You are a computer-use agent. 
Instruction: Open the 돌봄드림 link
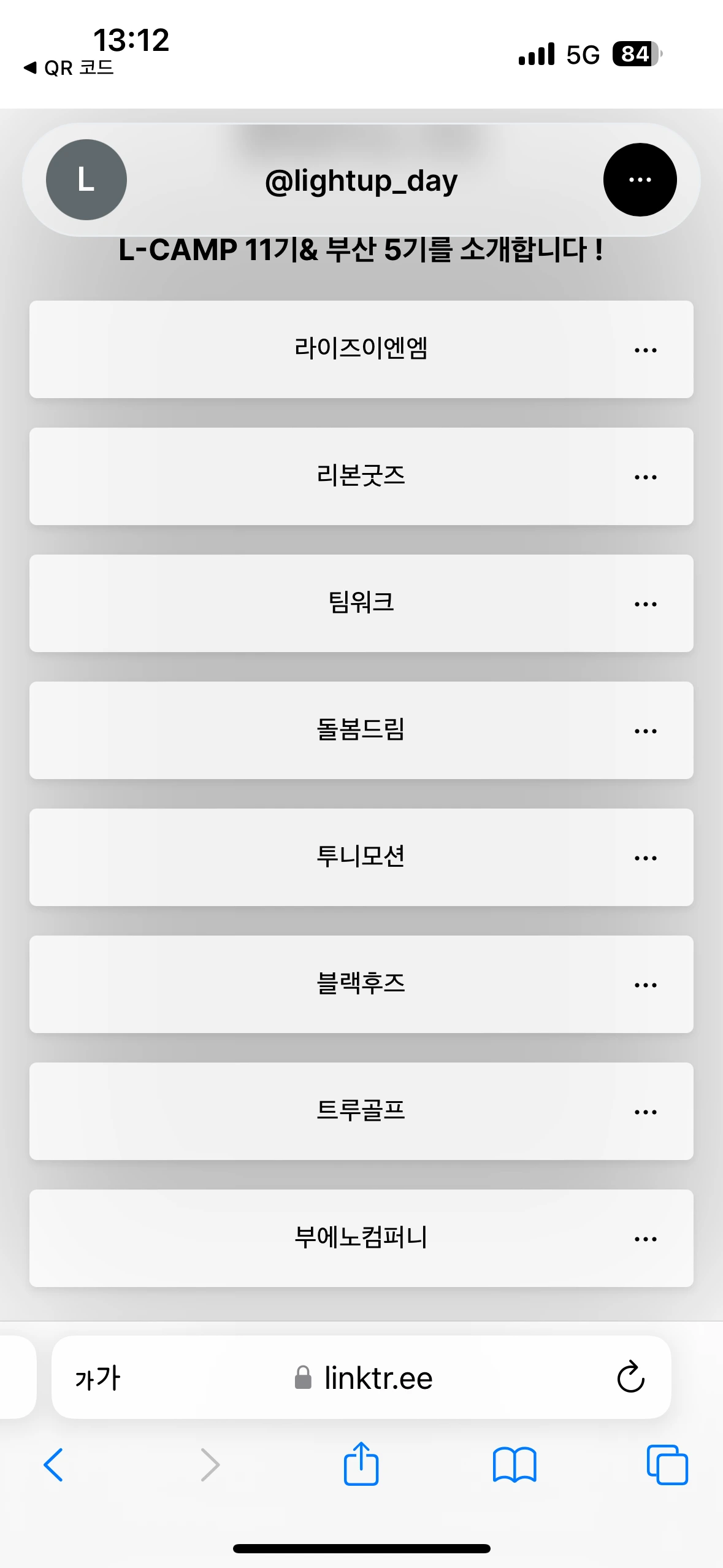point(361,729)
